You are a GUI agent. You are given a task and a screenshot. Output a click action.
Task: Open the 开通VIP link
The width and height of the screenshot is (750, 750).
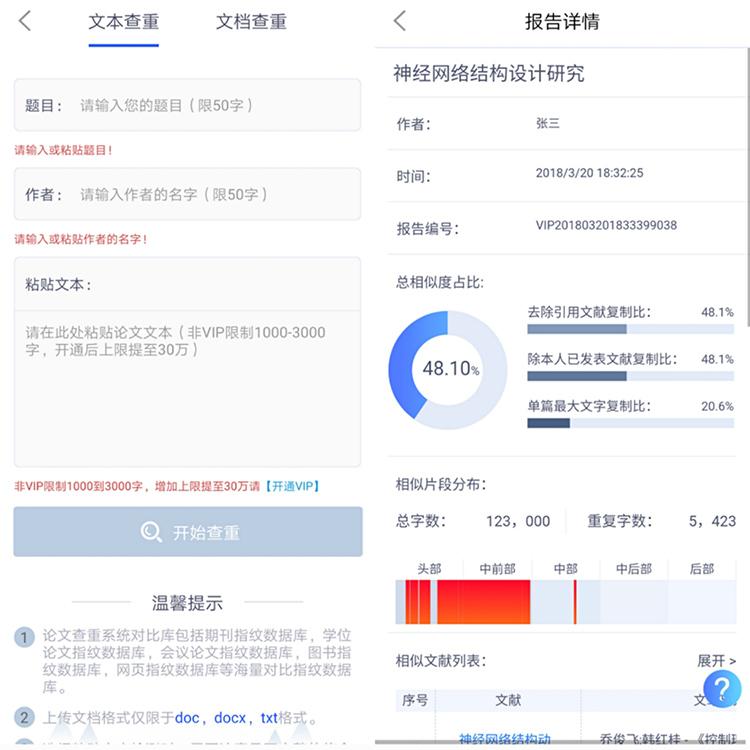coord(292,486)
